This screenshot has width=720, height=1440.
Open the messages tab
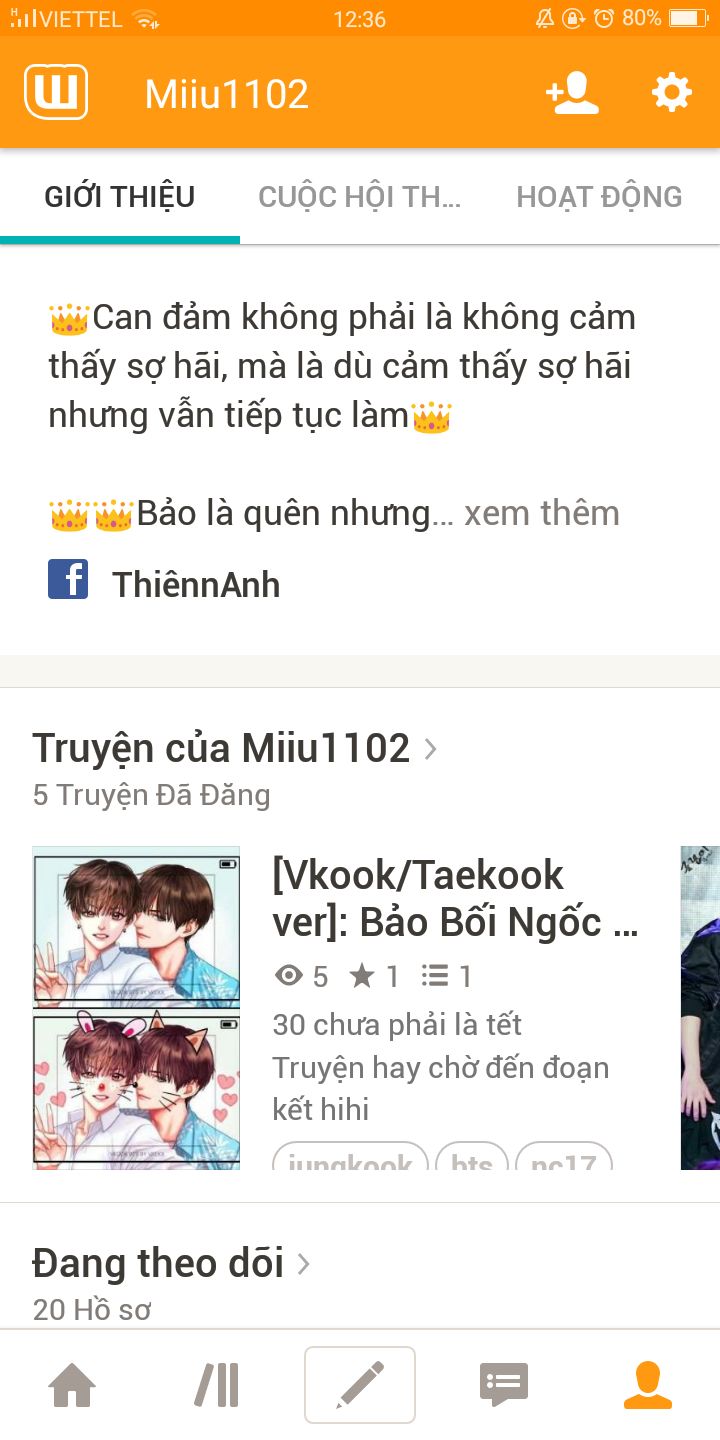click(504, 1386)
